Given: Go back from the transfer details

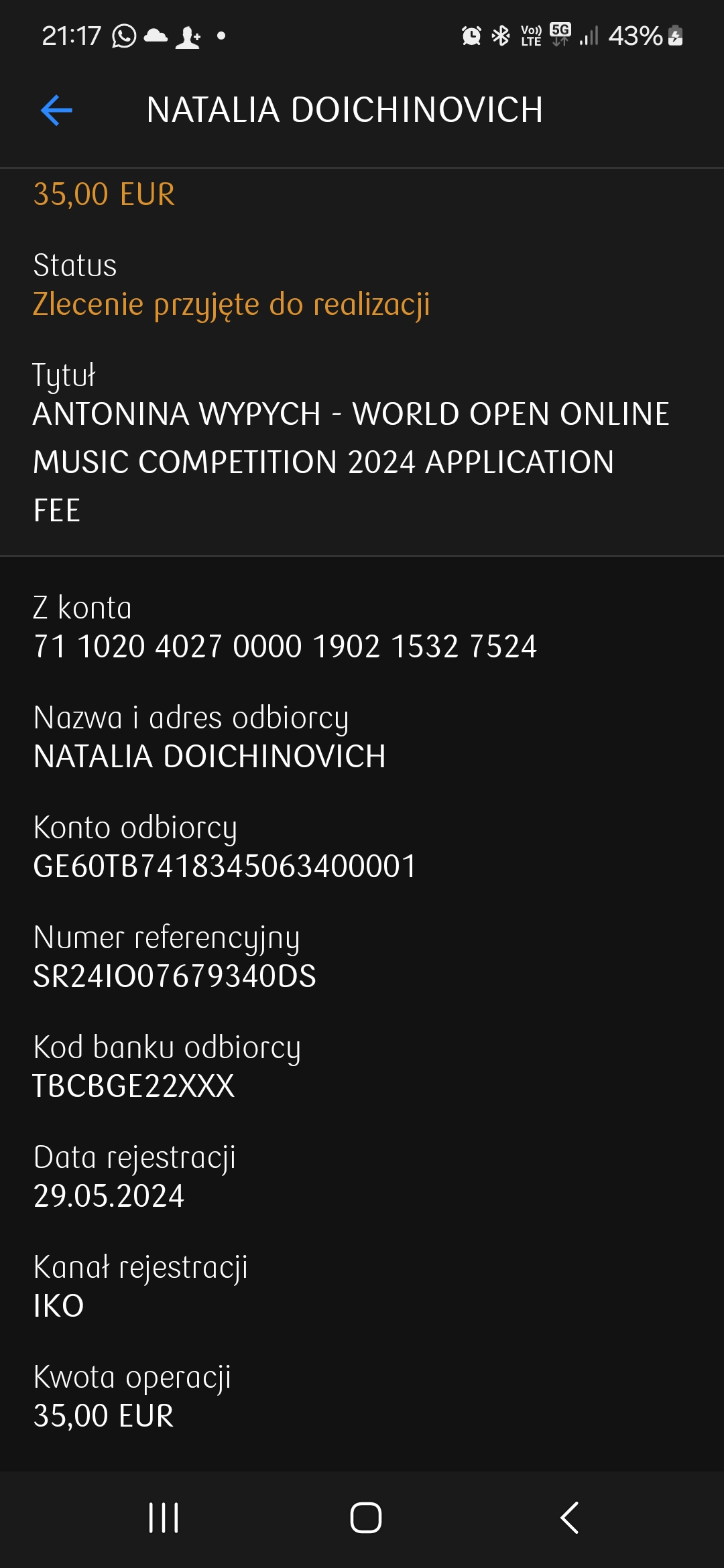Looking at the screenshot, I should [57, 110].
